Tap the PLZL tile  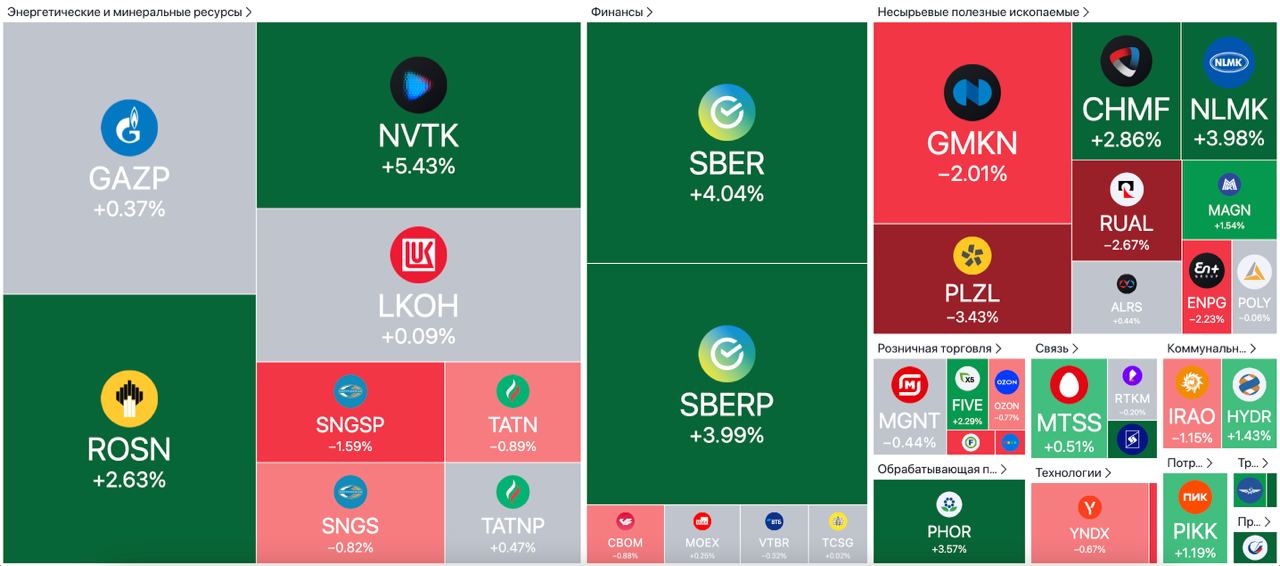(x=972, y=279)
